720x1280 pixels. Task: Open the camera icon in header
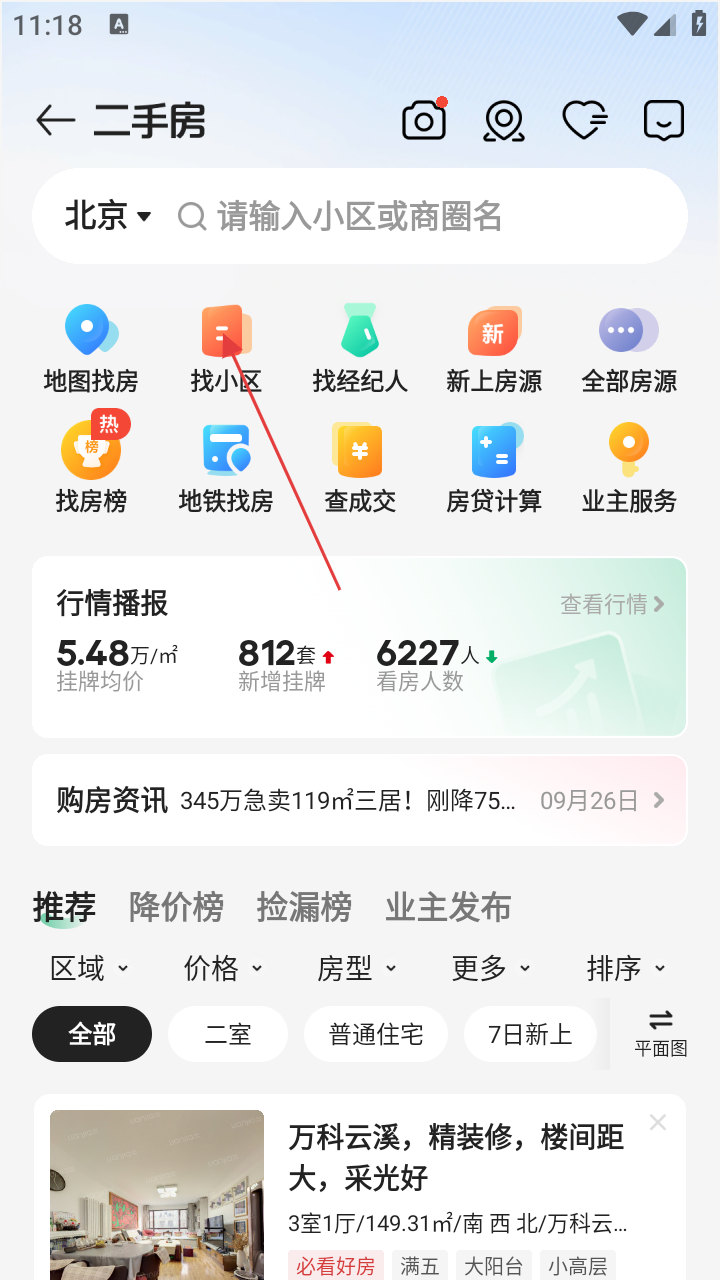click(x=424, y=121)
